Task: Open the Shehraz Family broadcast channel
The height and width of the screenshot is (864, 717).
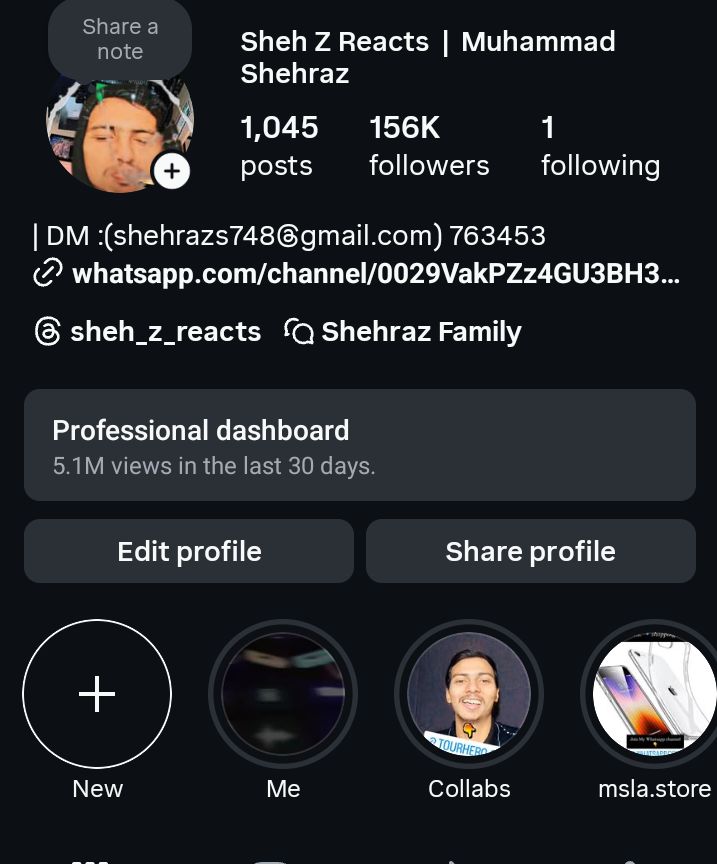Action: click(x=404, y=332)
